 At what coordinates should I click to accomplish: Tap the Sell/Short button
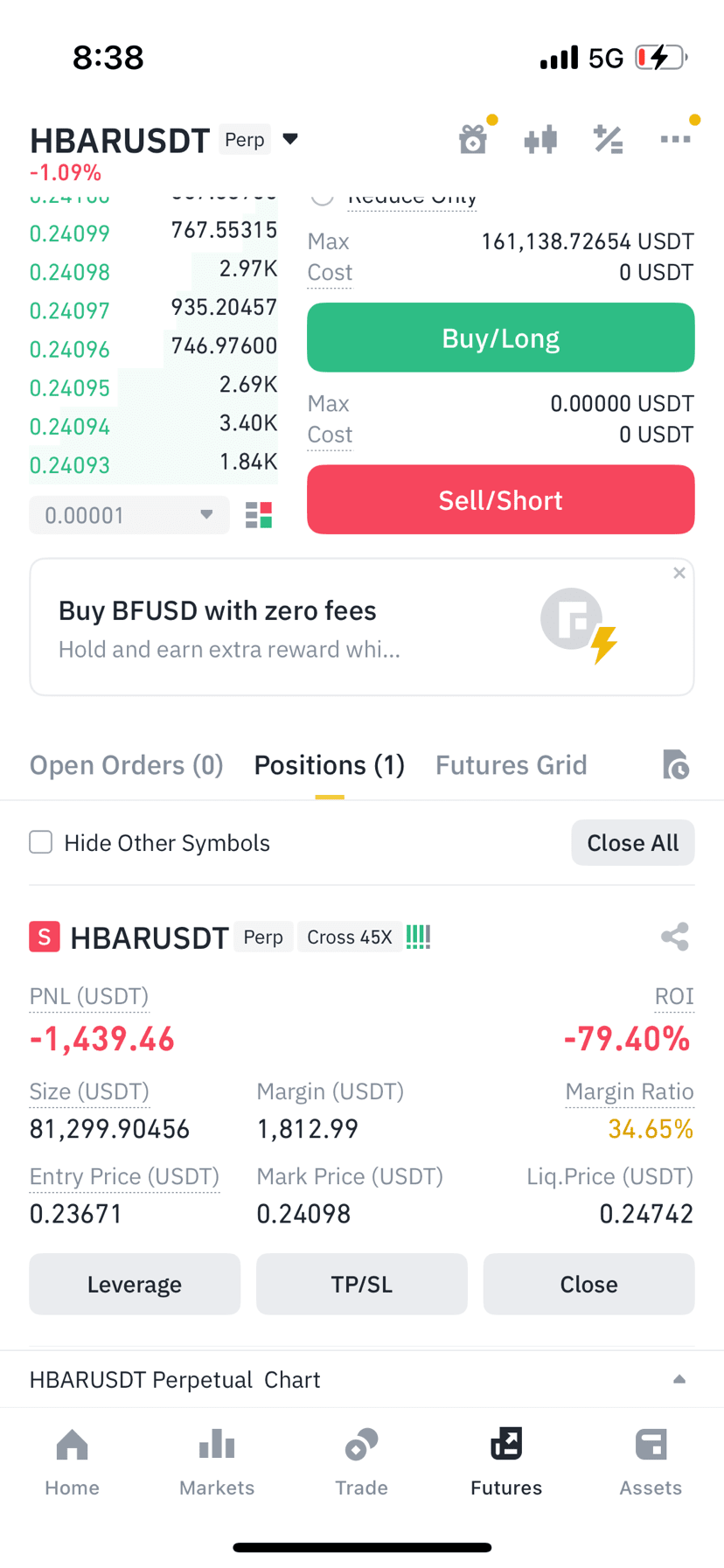(x=500, y=499)
